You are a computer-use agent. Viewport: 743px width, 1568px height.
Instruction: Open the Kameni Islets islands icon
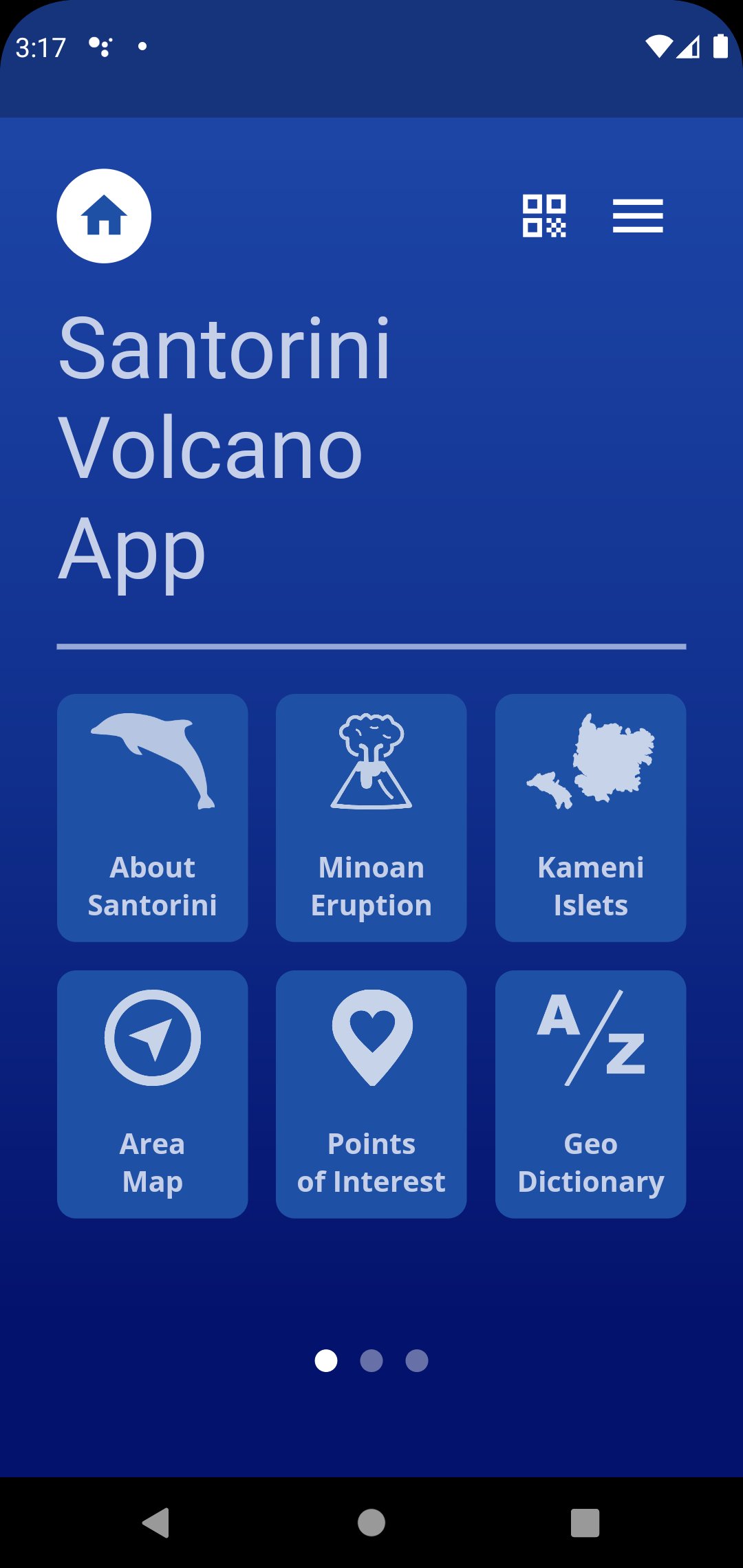(590, 763)
